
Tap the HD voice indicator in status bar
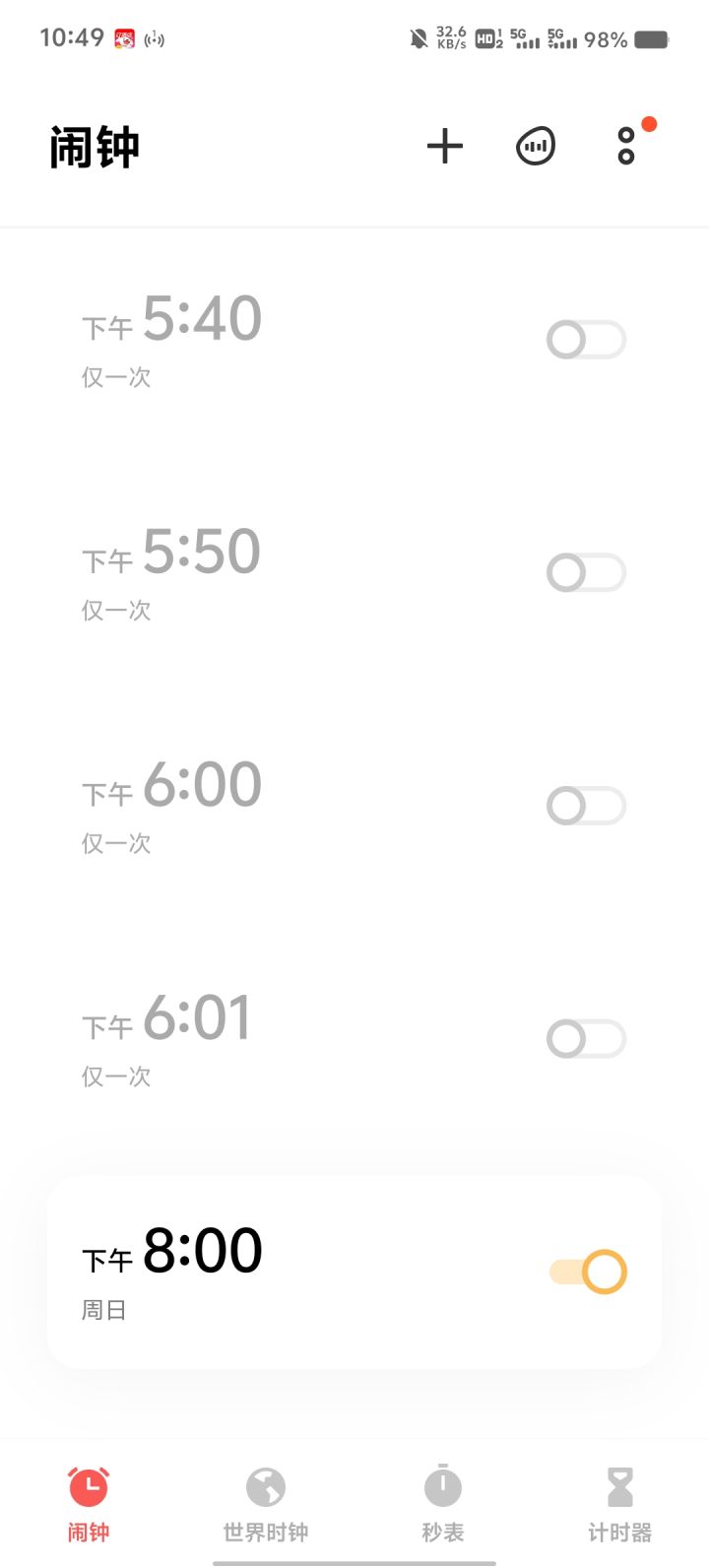pyautogui.click(x=484, y=39)
